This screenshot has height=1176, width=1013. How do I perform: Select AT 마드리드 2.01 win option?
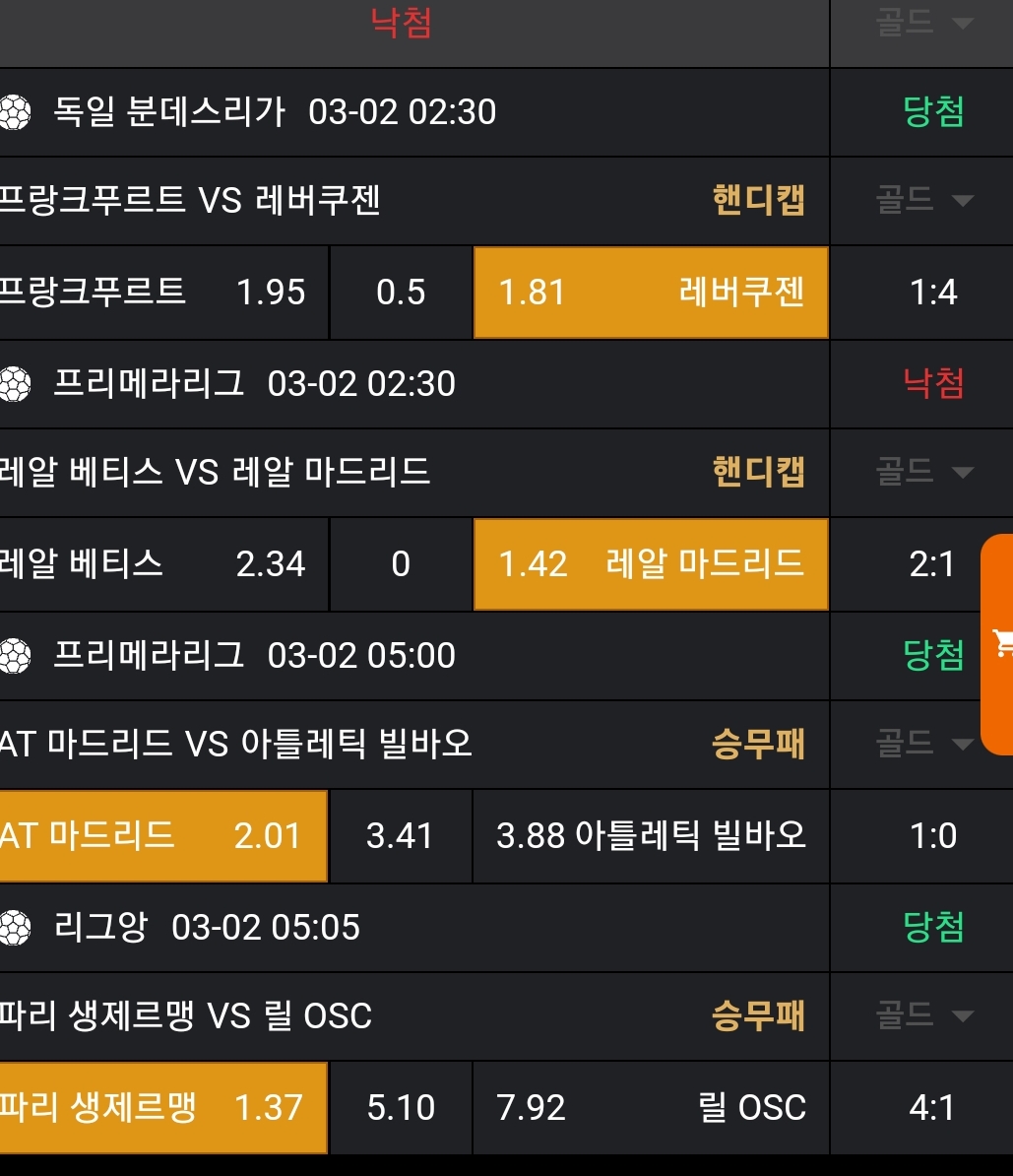pos(162,836)
